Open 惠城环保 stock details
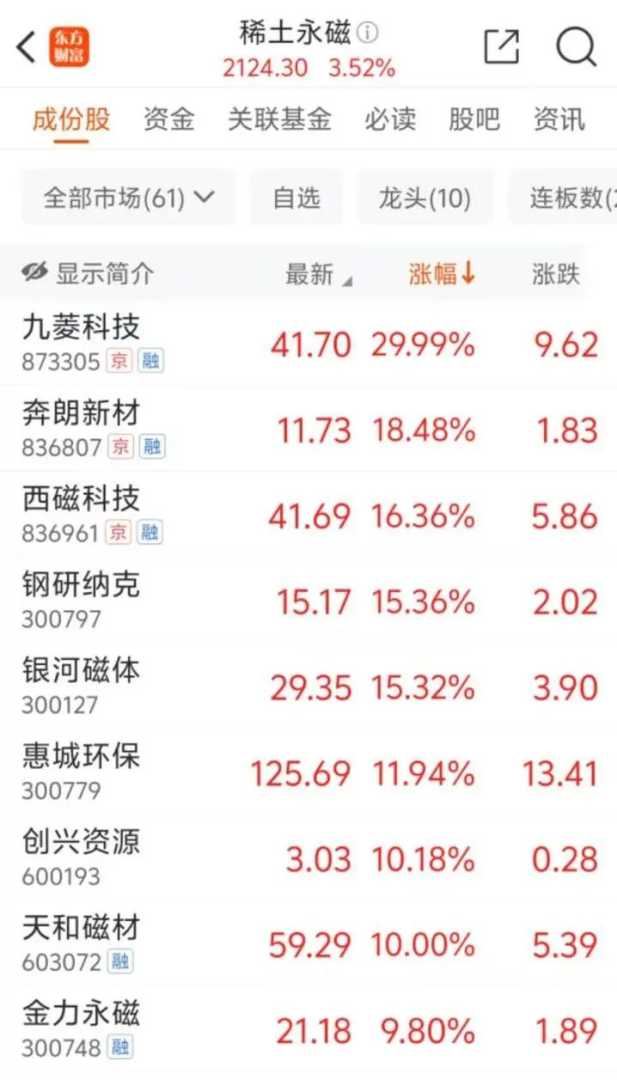Image resolution: width=617 pixels, height=1080 pixels. pos(82,756)
